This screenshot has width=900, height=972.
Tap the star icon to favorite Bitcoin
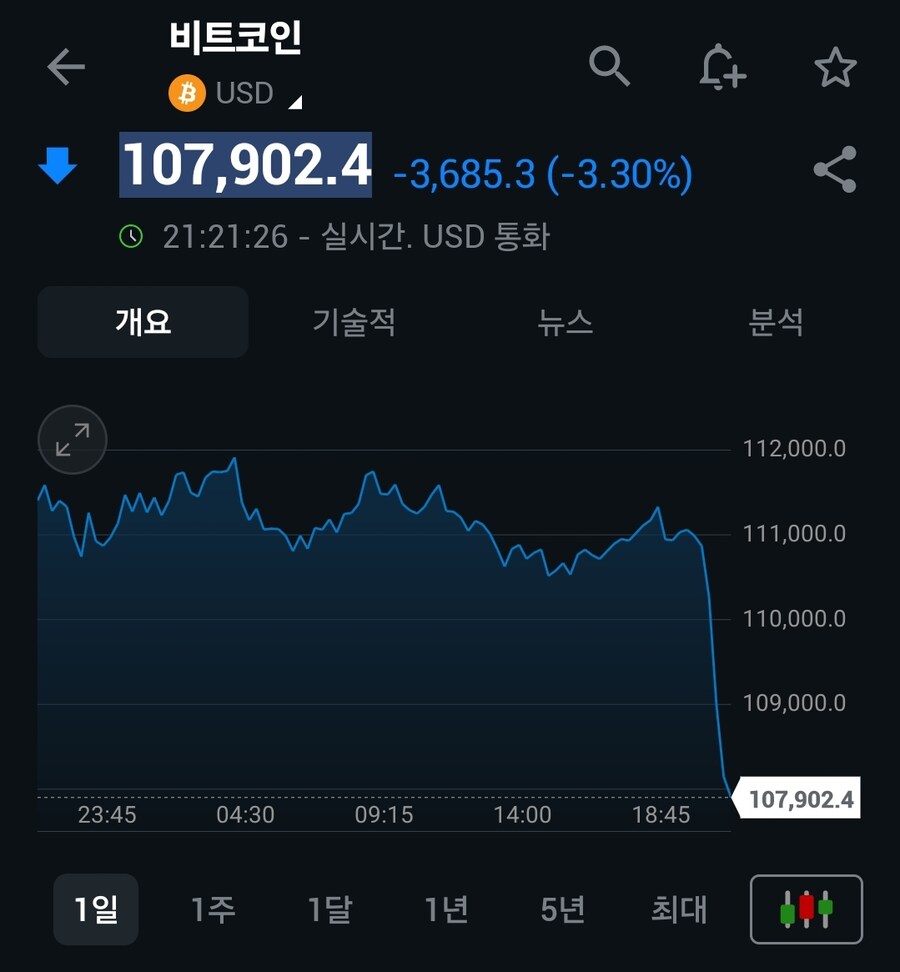(836, 67)
